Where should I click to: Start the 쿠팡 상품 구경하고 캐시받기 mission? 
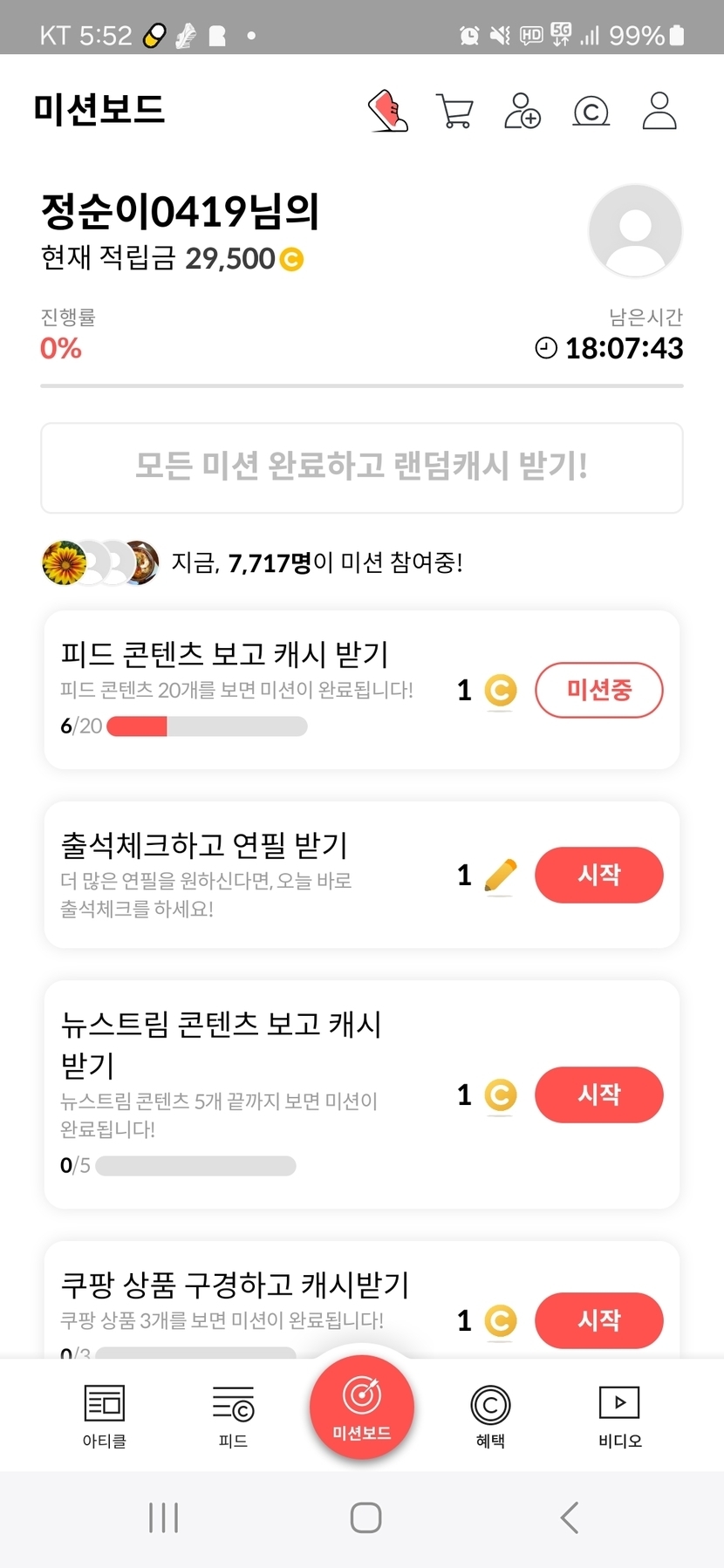point(598,1319)
